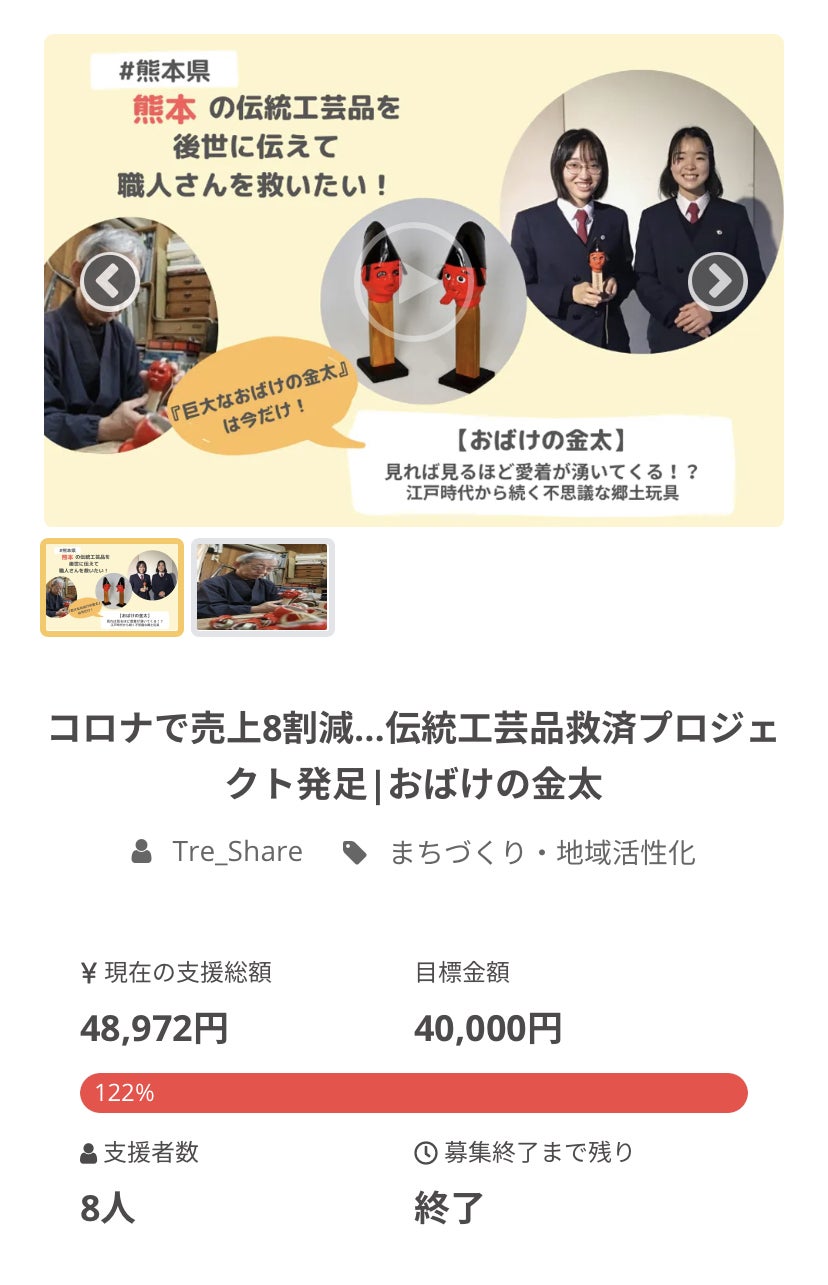The height and width of the screenshot is (1285, 828).
Task: Open the まちづくり・地域活性化 category tag
Action: point(541,852)
